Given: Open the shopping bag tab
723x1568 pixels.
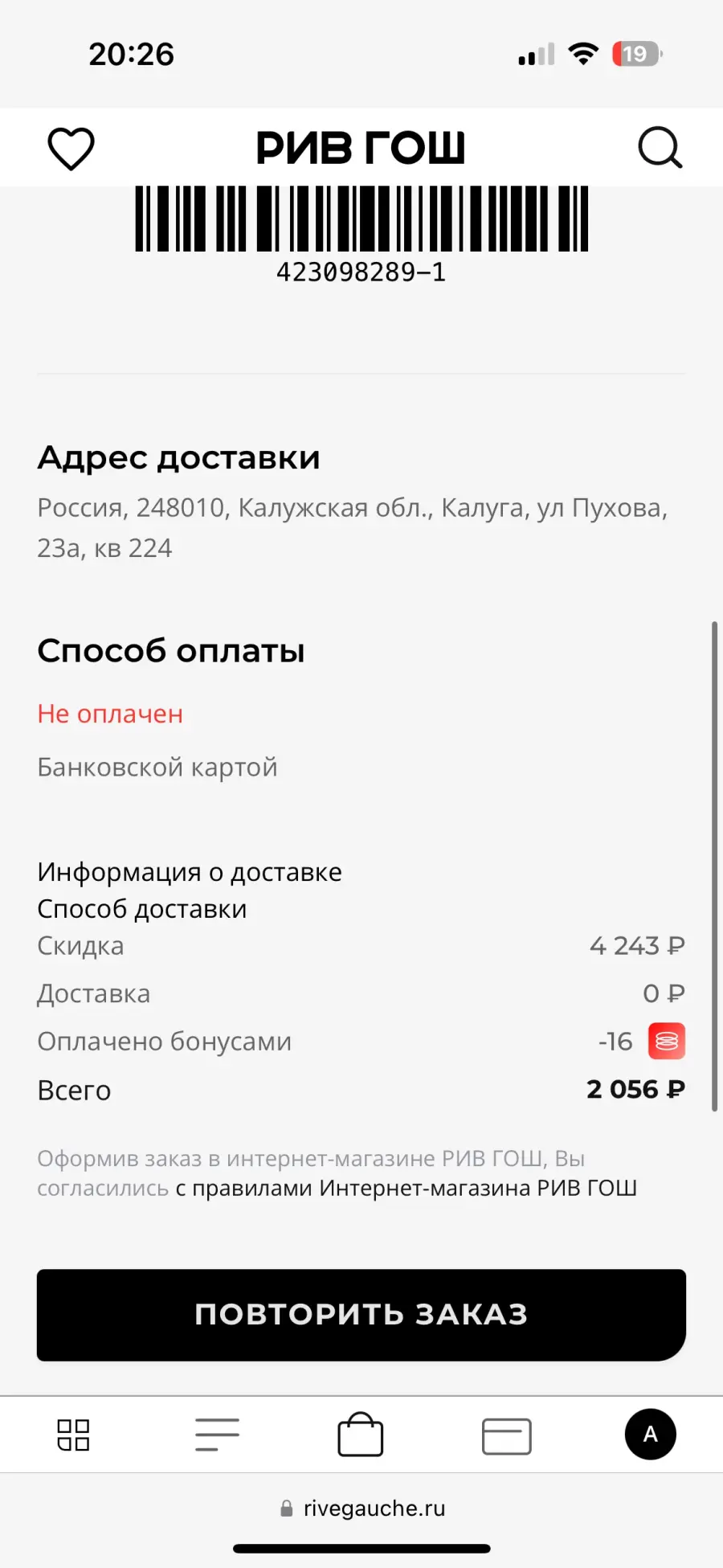Looking at the screenshot, I should pyautogui.click(x=361, y=1435).
